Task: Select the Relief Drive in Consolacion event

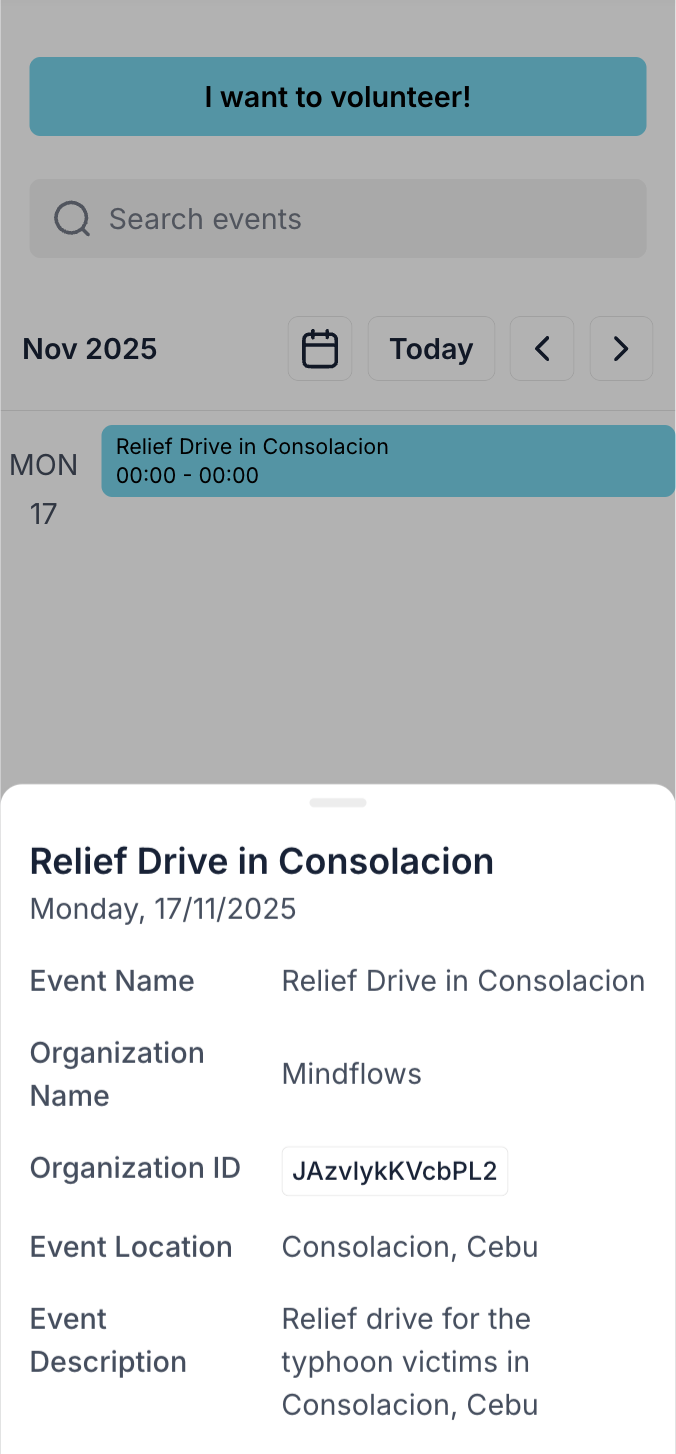Action: point(388,461)
